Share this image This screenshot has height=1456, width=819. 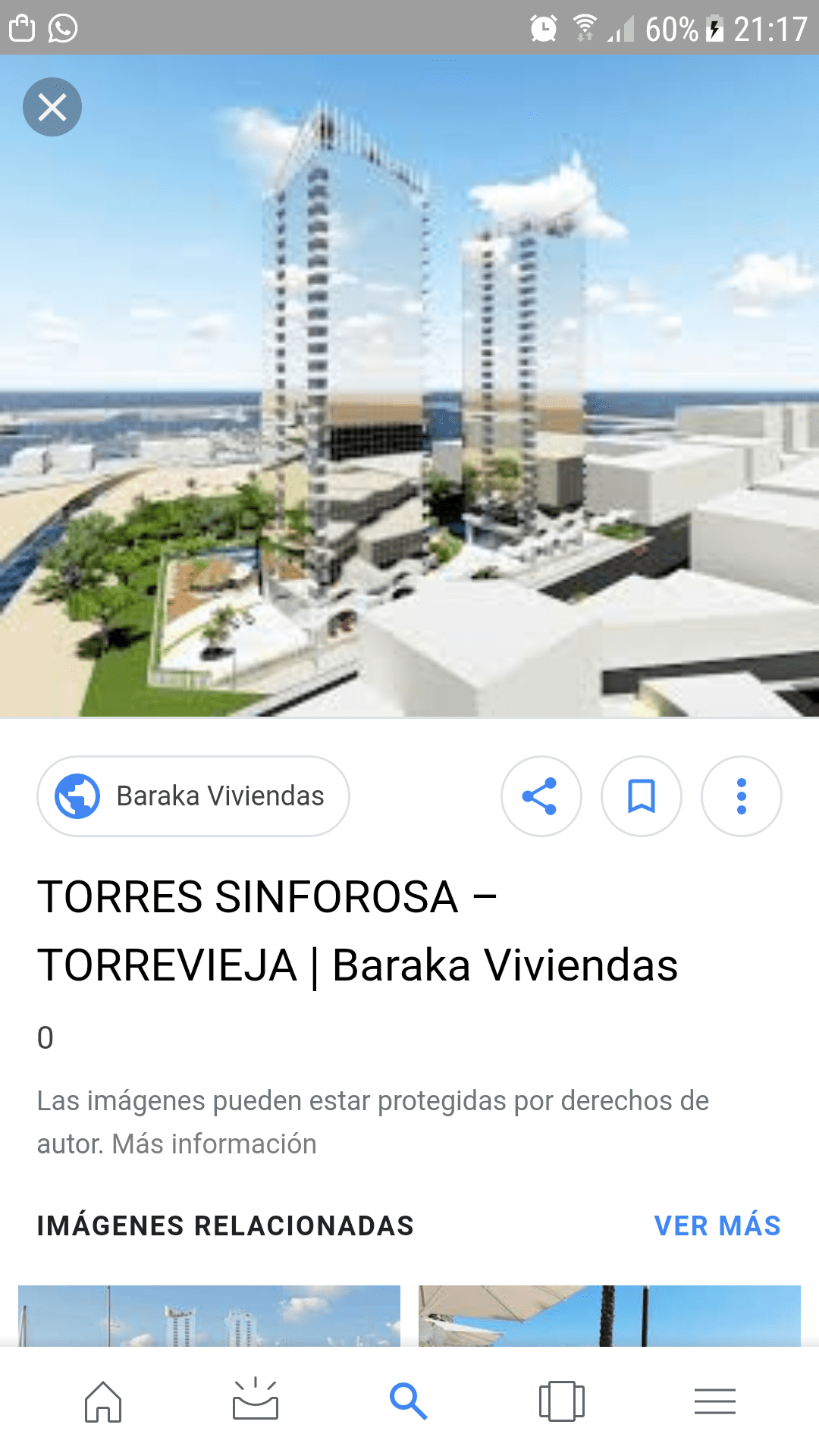(x=541, y=796)
